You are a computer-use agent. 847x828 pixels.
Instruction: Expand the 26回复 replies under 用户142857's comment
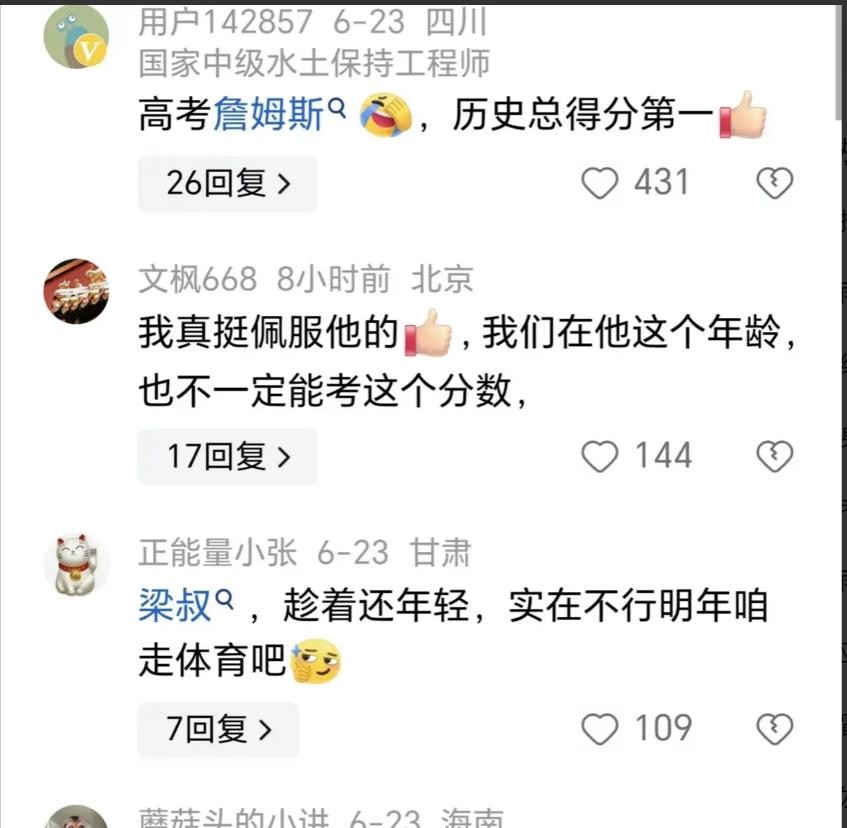pyautogui.click(x=227, y=184)
